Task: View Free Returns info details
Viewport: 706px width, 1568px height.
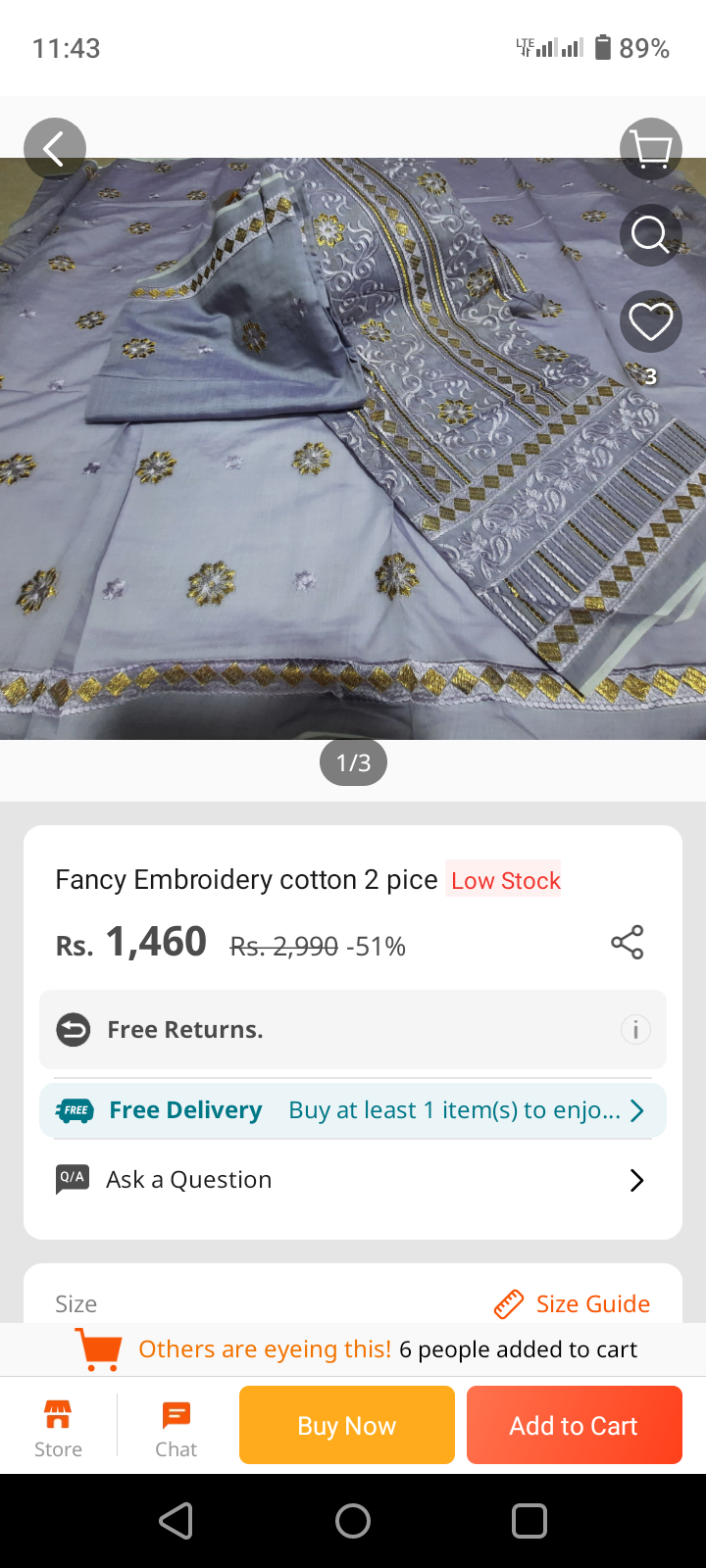Action: tap(635, 1030)
